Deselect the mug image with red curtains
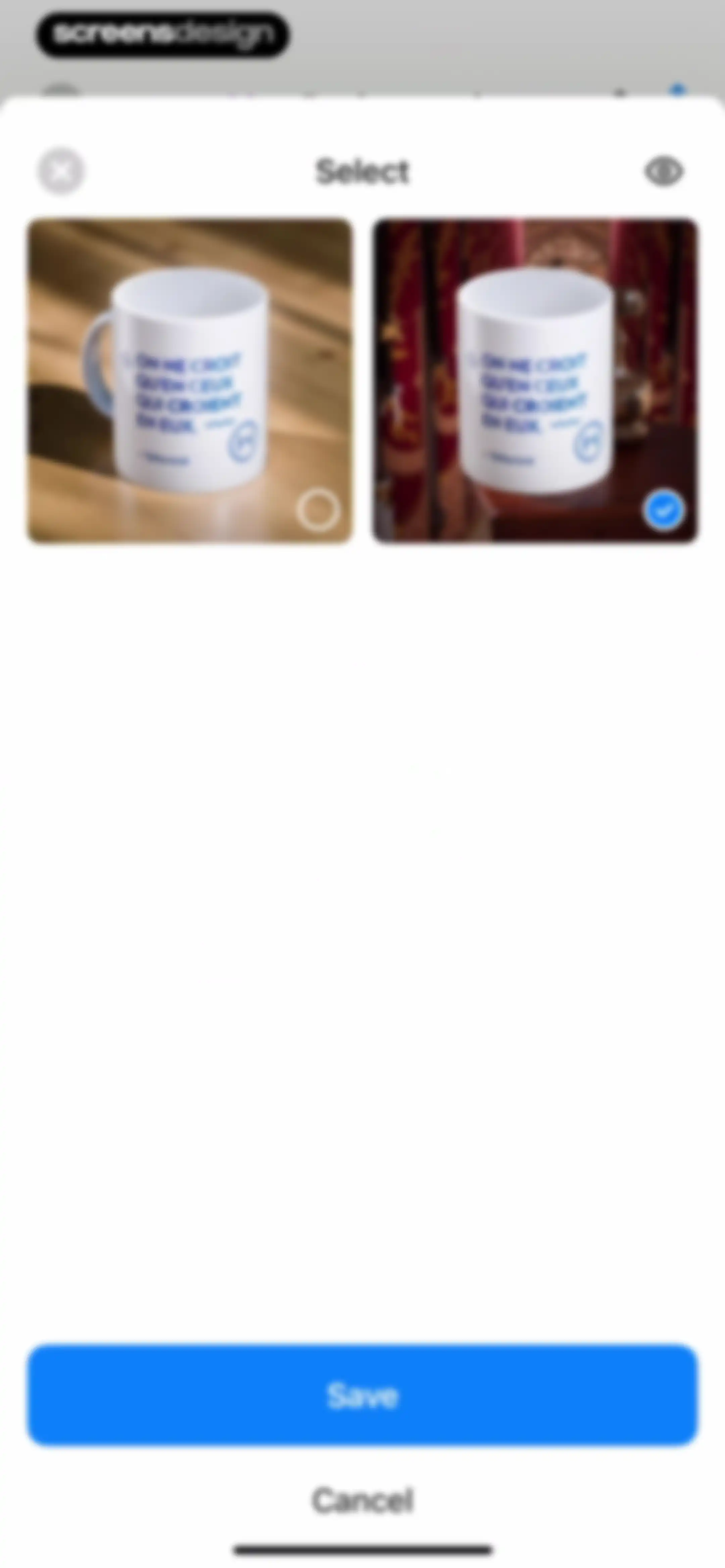 tap(535, 380)
